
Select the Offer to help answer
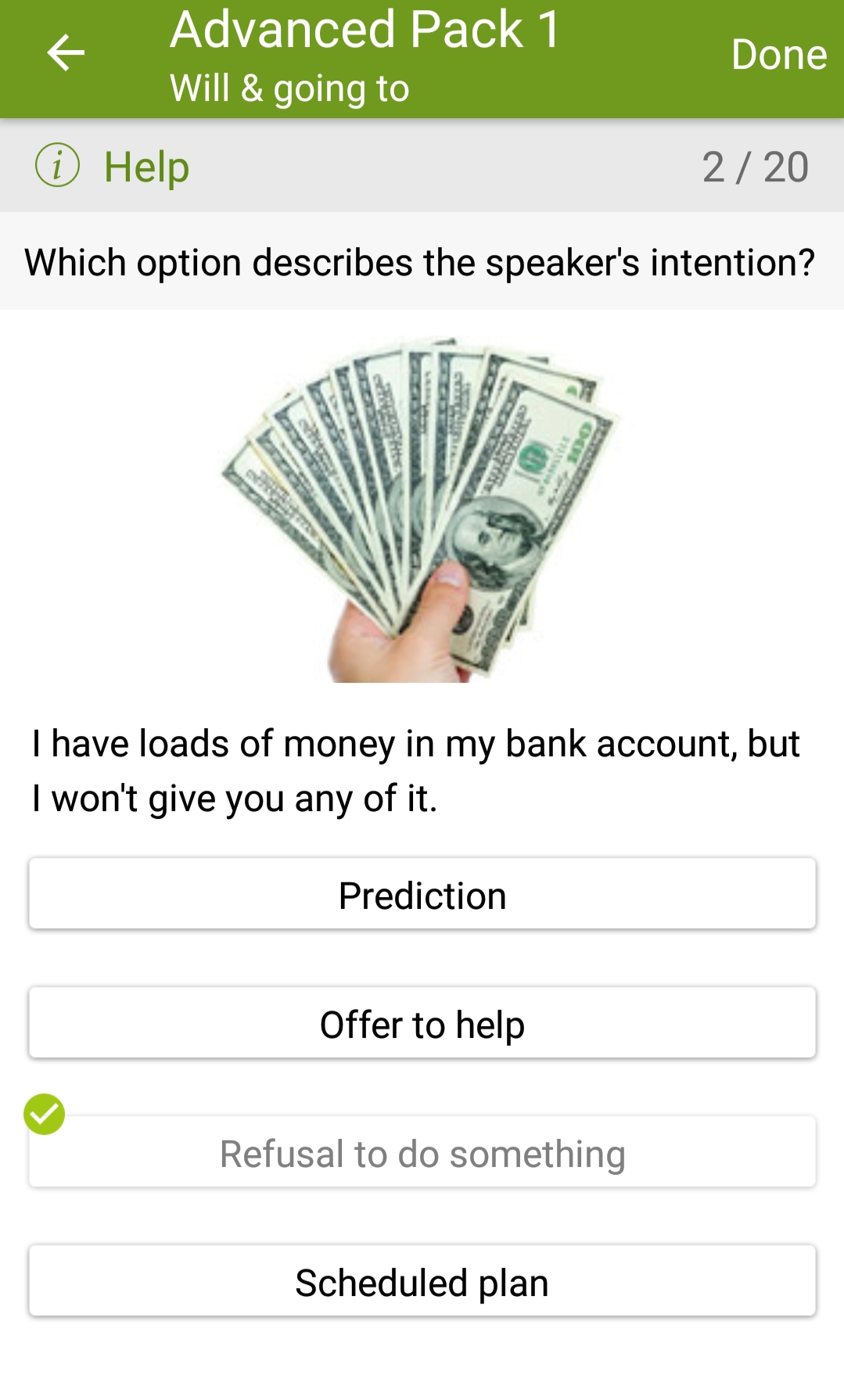(422, 1024)
